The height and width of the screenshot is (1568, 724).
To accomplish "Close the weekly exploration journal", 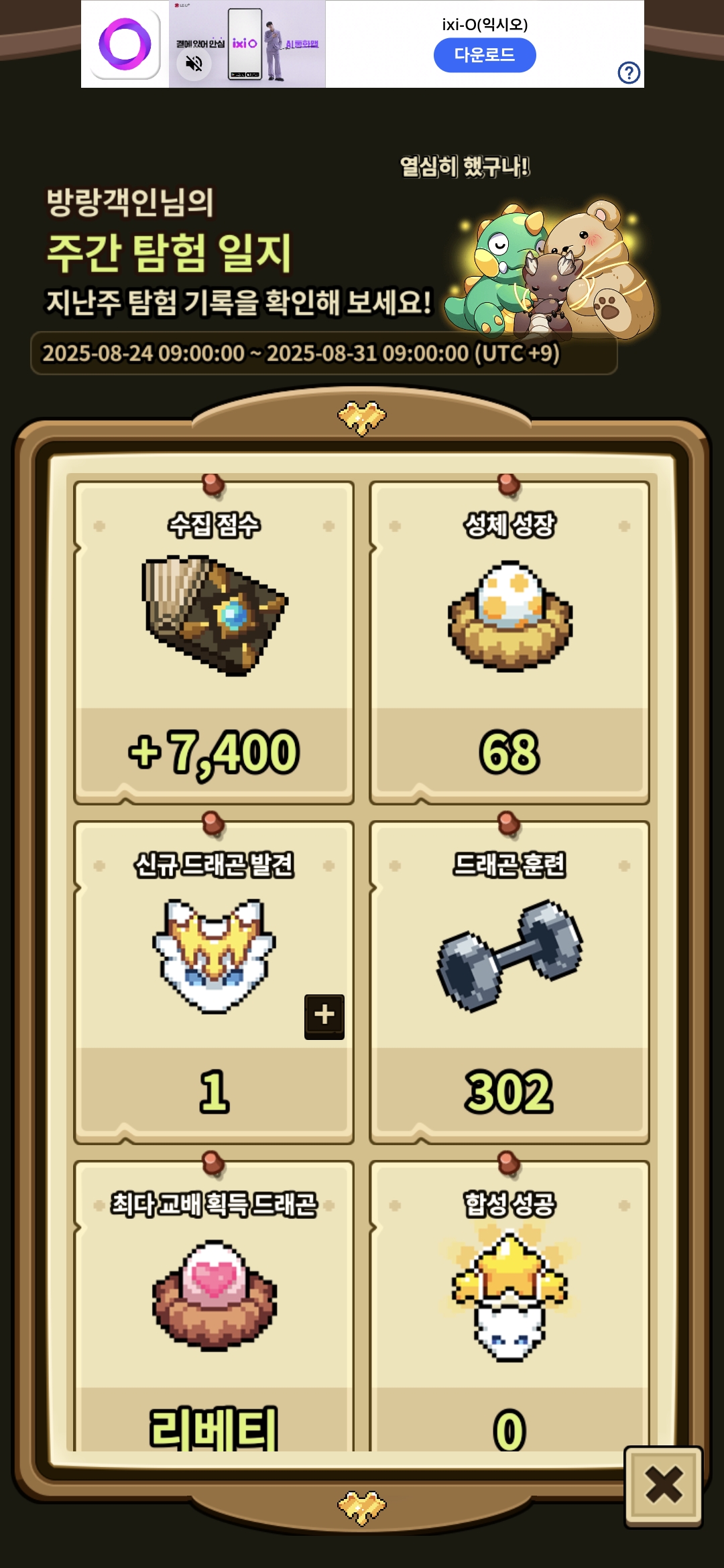I will click(x=663, y=1486).
